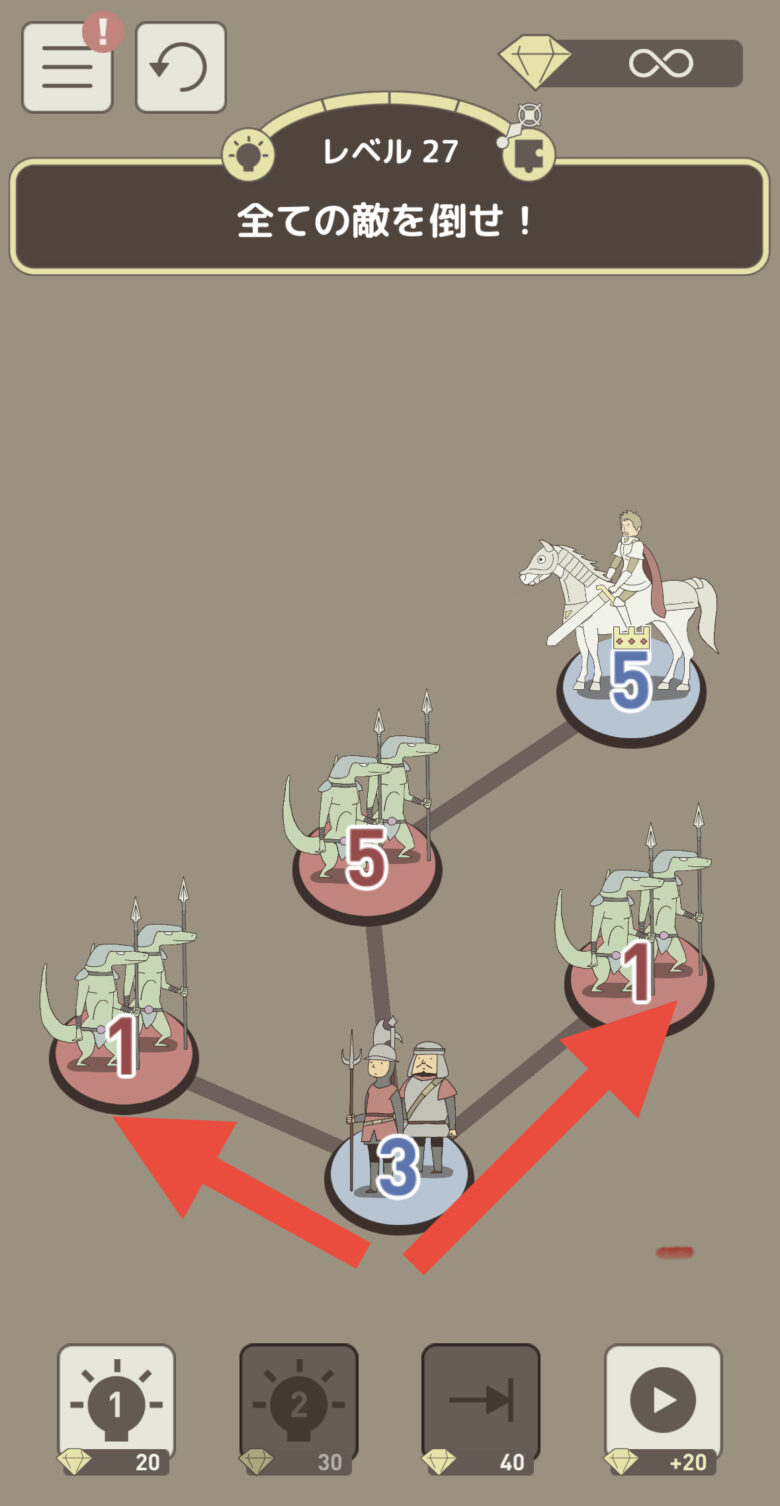Image resolution: width=780 pixels, height=1506 pixels.
Task: Select the knight on horse node with 5
Action: pos(631,687)
